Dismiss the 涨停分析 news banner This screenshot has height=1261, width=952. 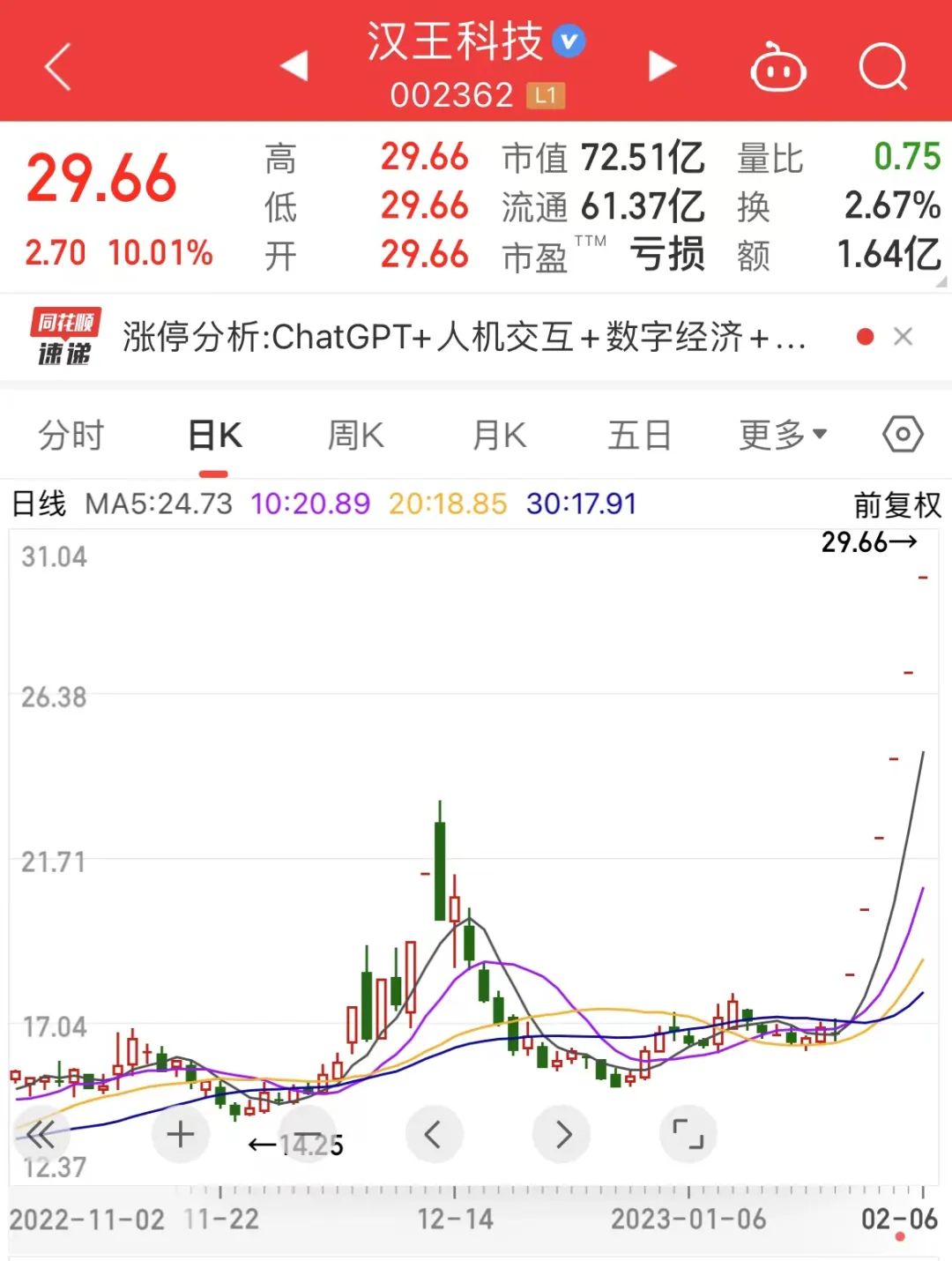tap(903, 337)
